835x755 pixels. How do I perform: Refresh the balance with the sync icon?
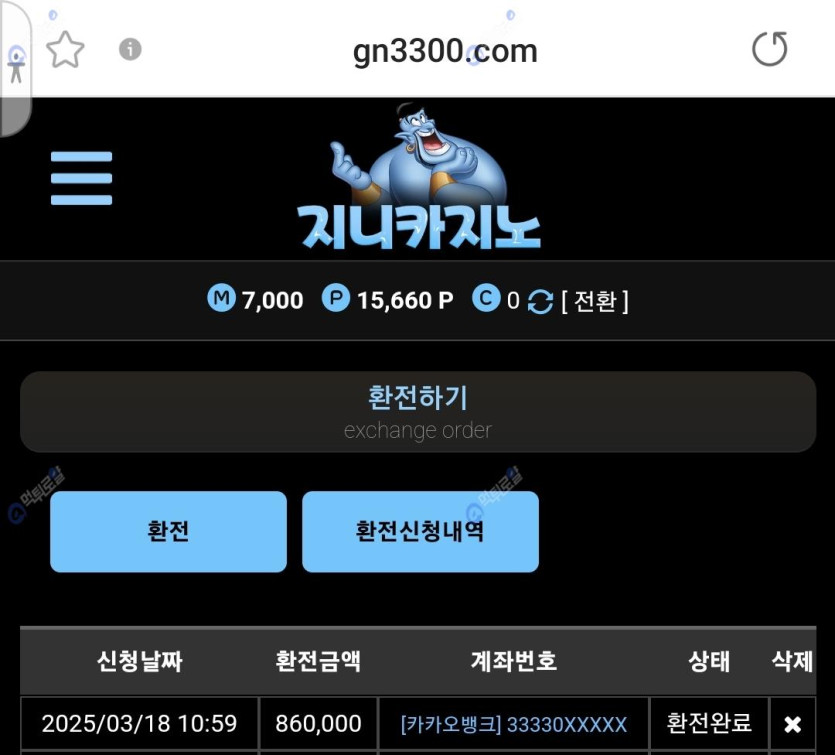tap(540, 301)
